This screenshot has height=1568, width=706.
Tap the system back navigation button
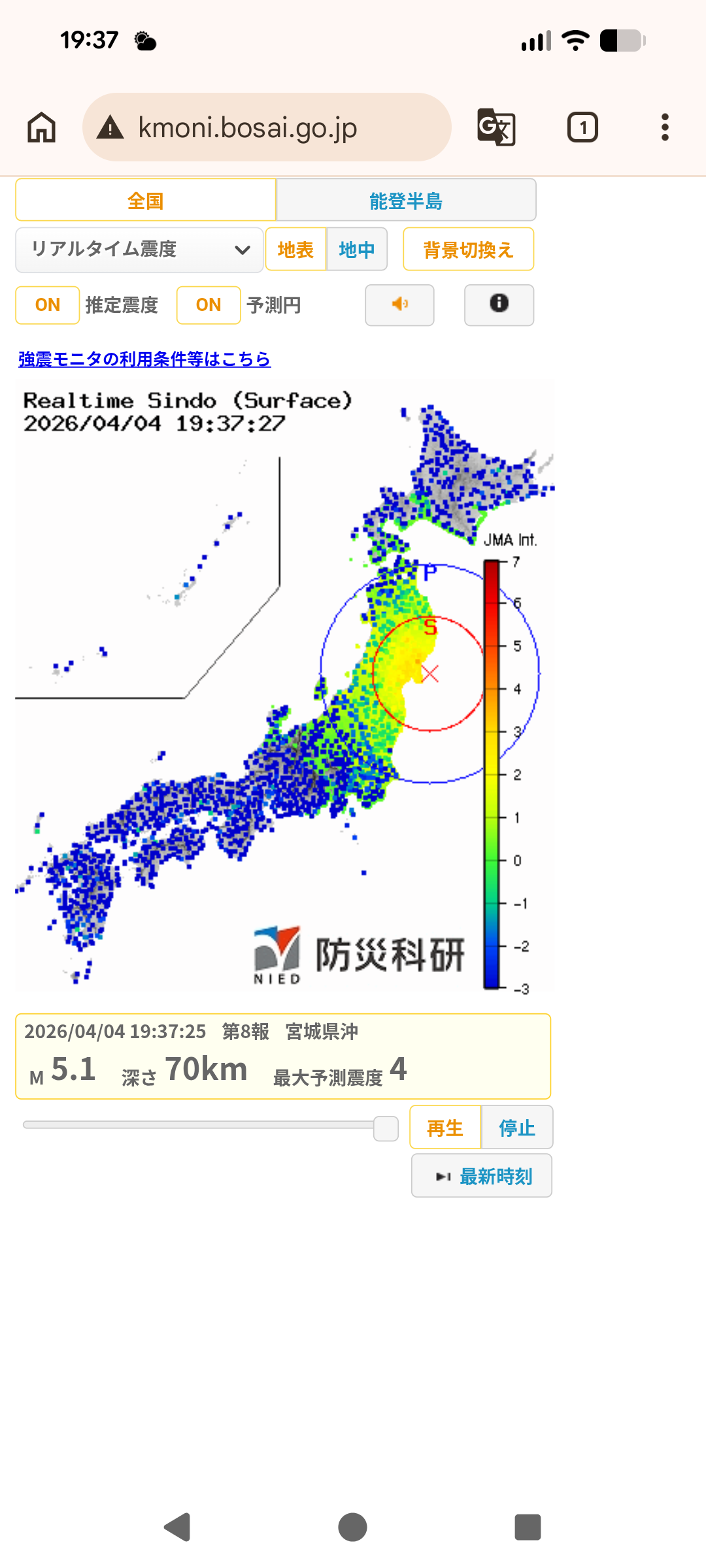[x=177, y=1527]
